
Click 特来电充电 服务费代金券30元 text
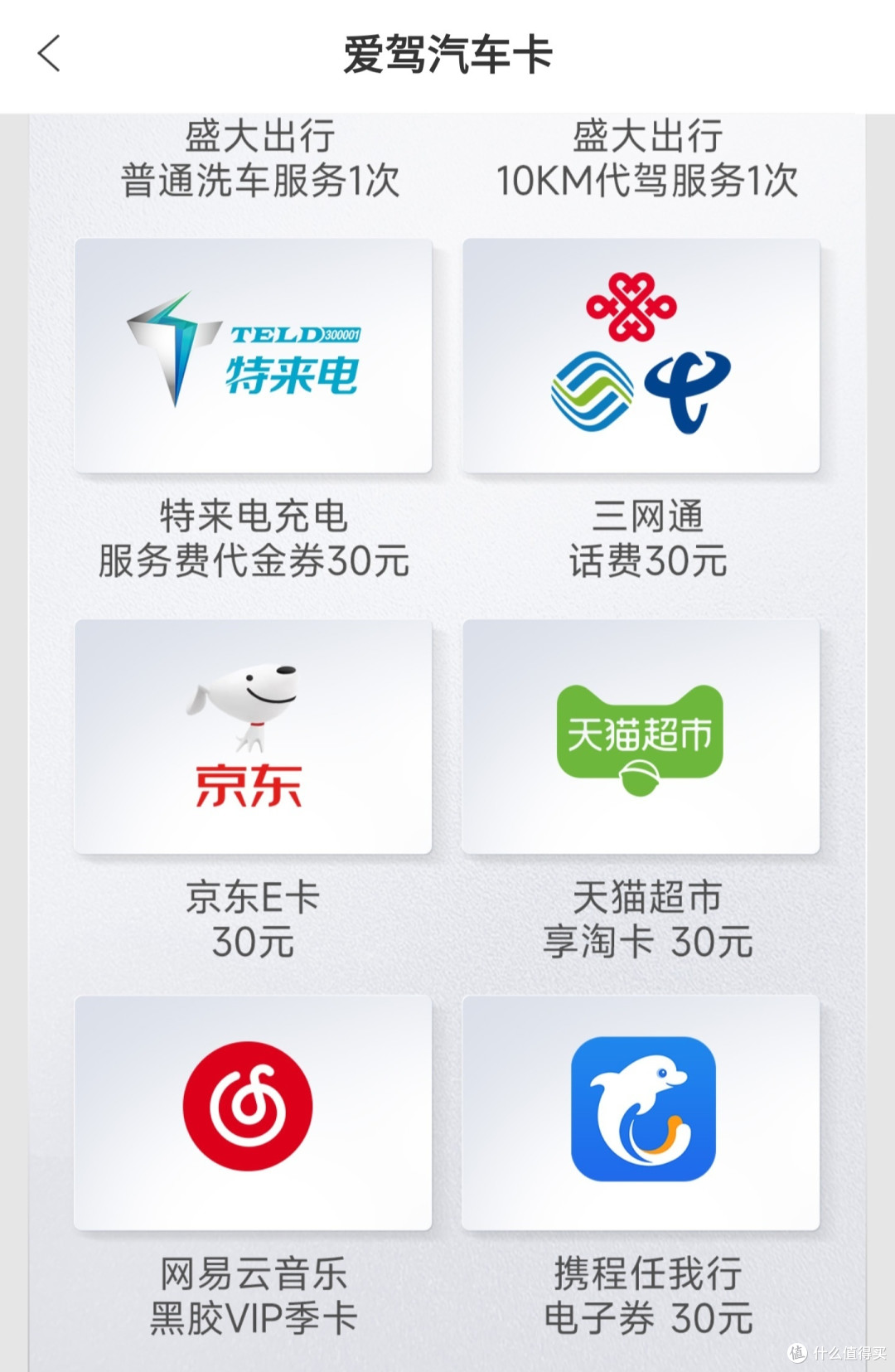tap(253, 537)
